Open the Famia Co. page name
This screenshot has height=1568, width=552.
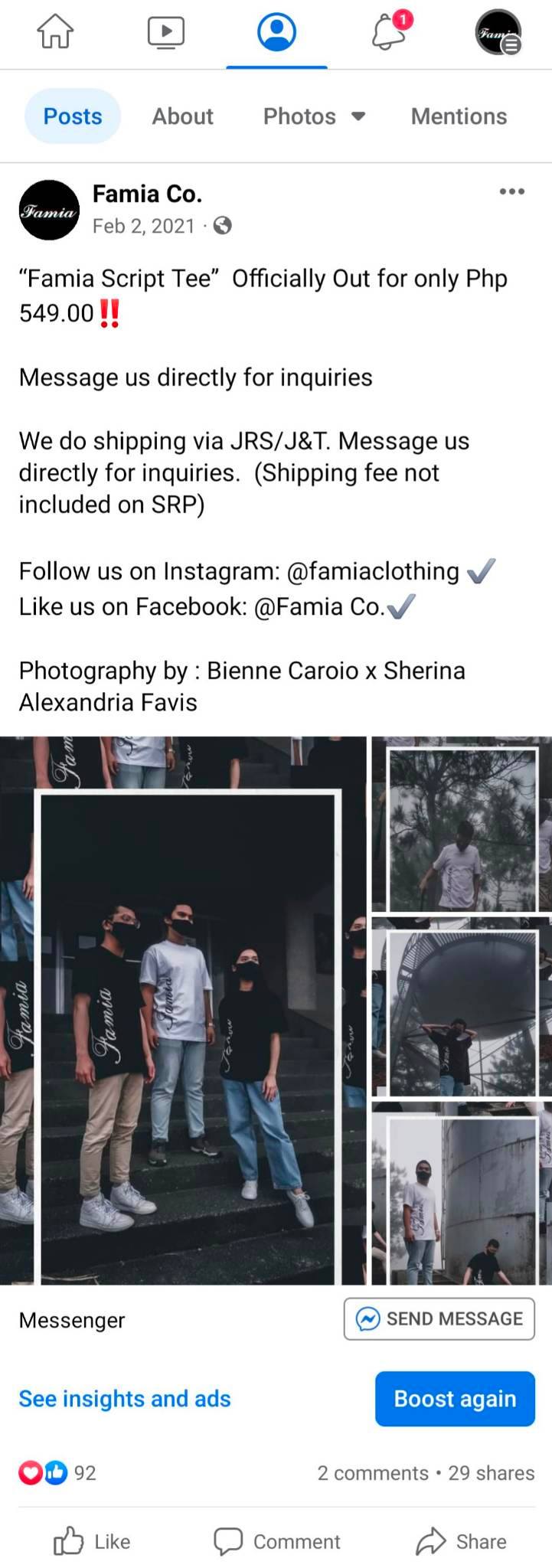pyautogui.click(x=147, y=194)
